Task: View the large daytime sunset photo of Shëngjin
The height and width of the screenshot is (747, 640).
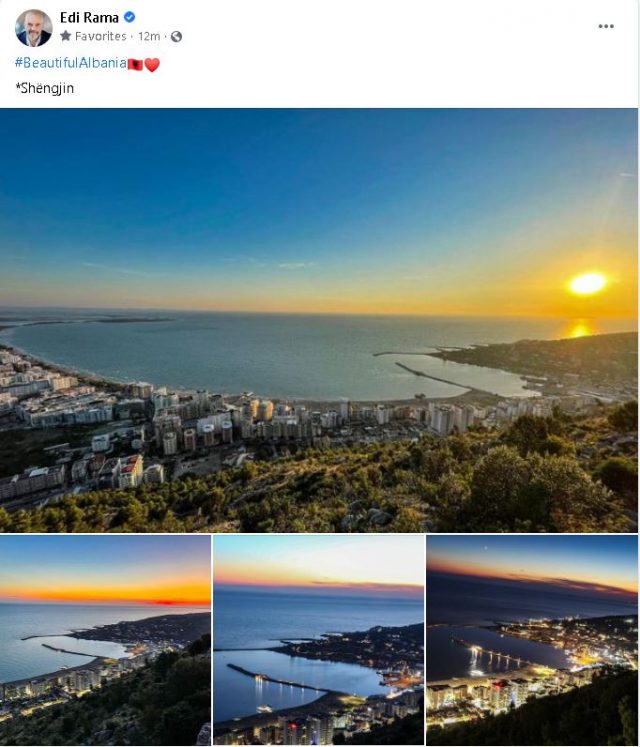Action: 319,320
